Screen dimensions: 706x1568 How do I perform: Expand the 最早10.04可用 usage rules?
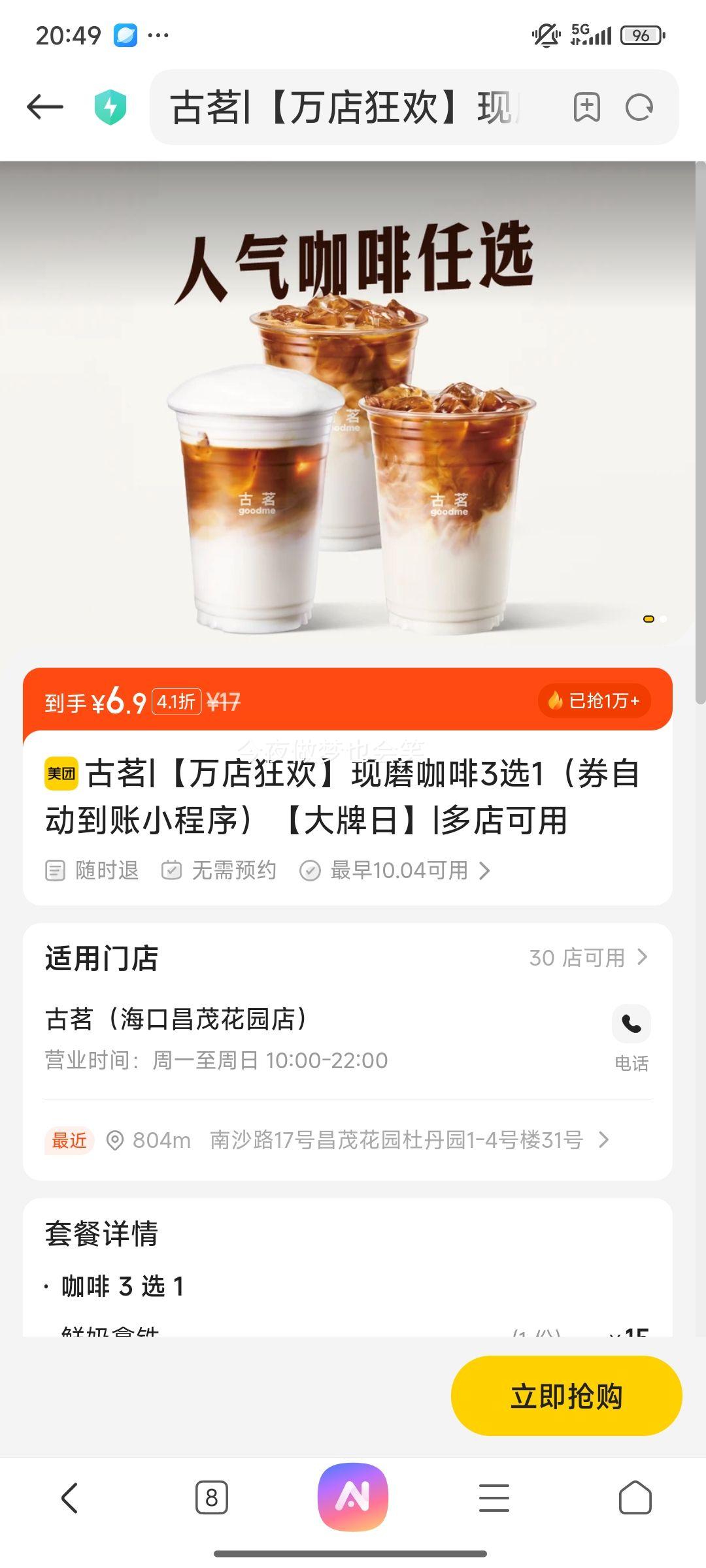[x=395, y=870]
